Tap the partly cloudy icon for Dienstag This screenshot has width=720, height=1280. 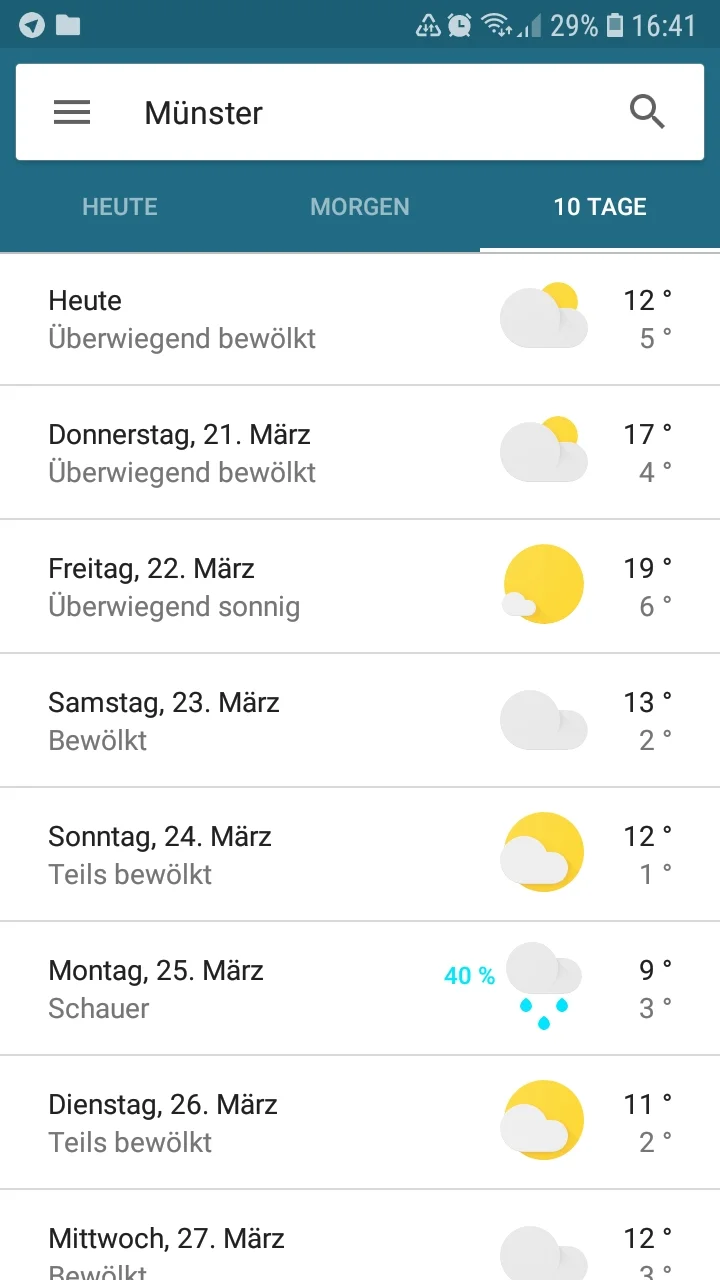[543, 1120]
